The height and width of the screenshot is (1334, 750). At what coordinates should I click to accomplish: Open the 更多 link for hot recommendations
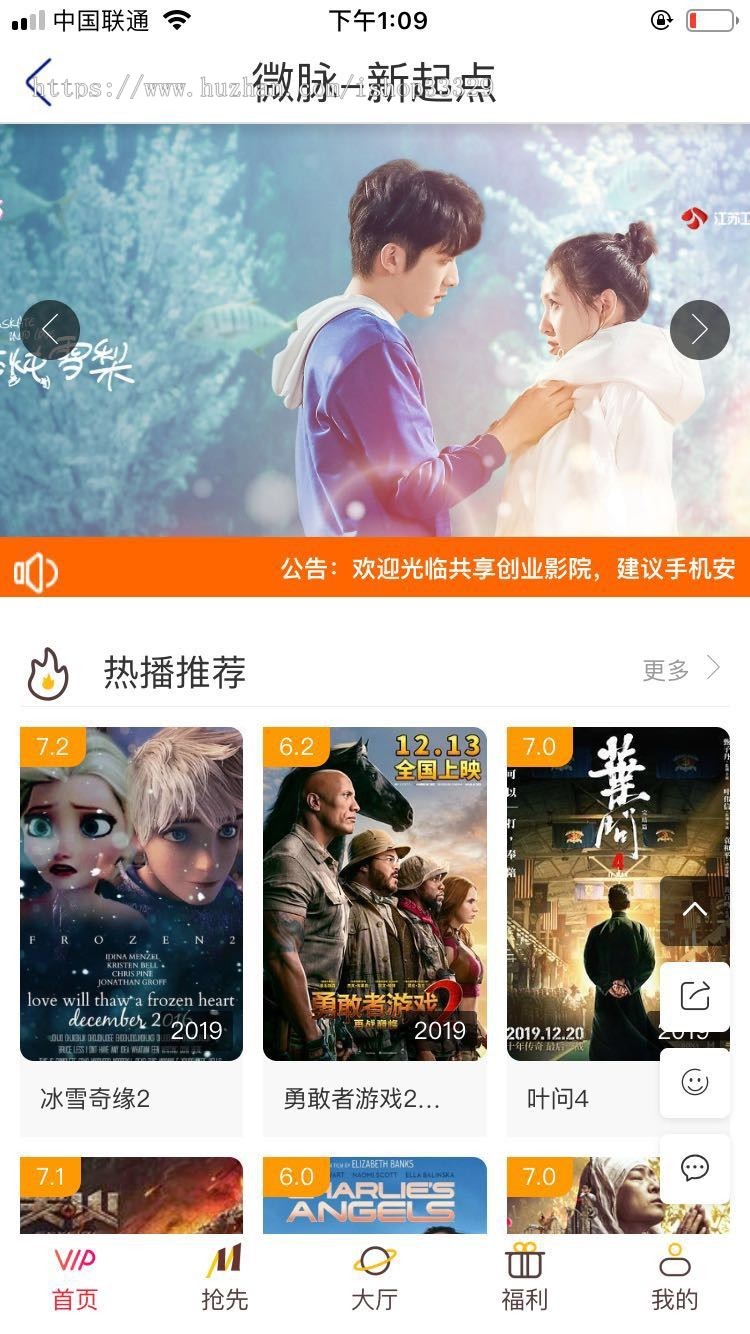point(664,668)
